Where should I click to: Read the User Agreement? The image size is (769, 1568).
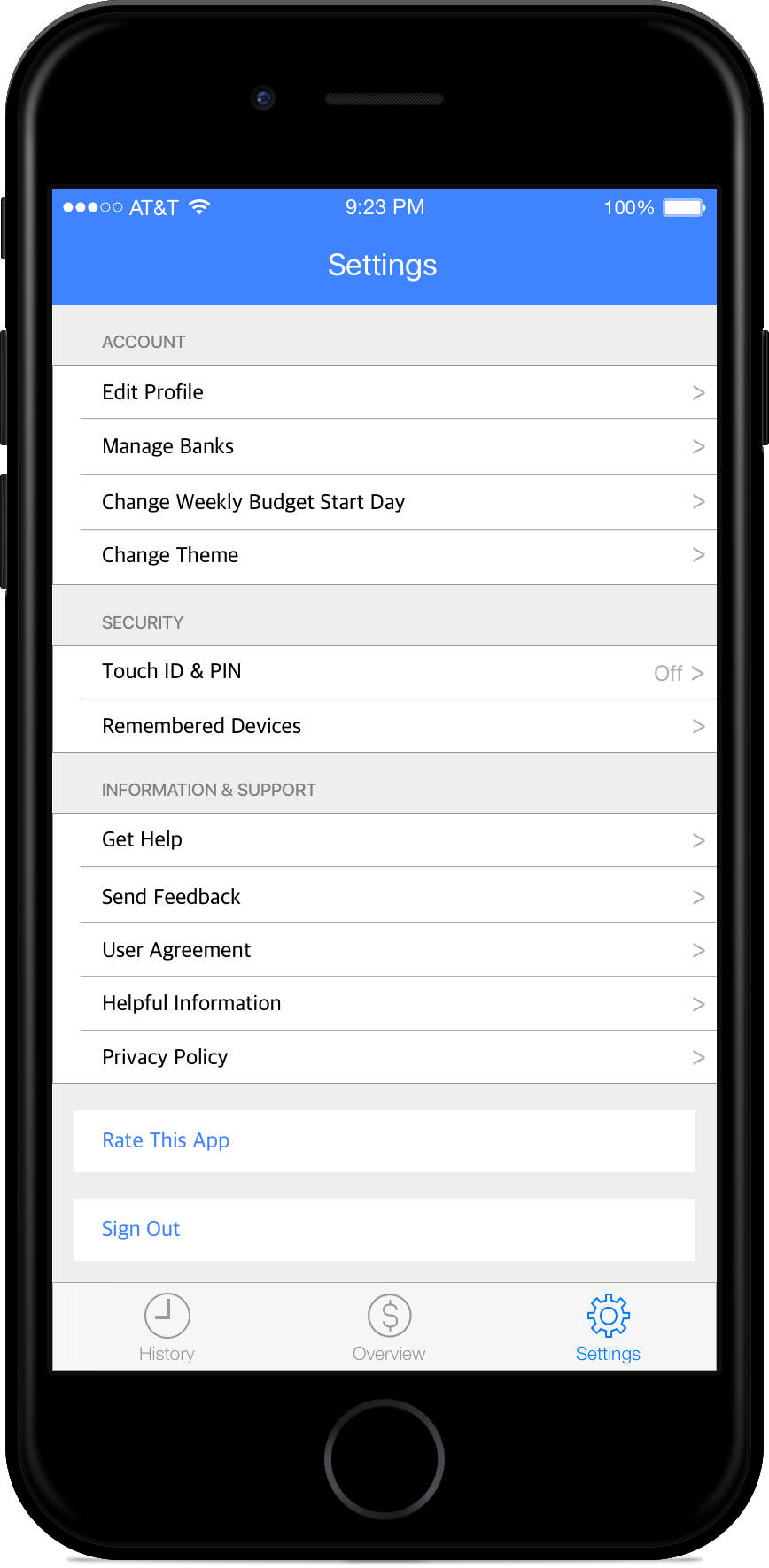tap(384, 950)
